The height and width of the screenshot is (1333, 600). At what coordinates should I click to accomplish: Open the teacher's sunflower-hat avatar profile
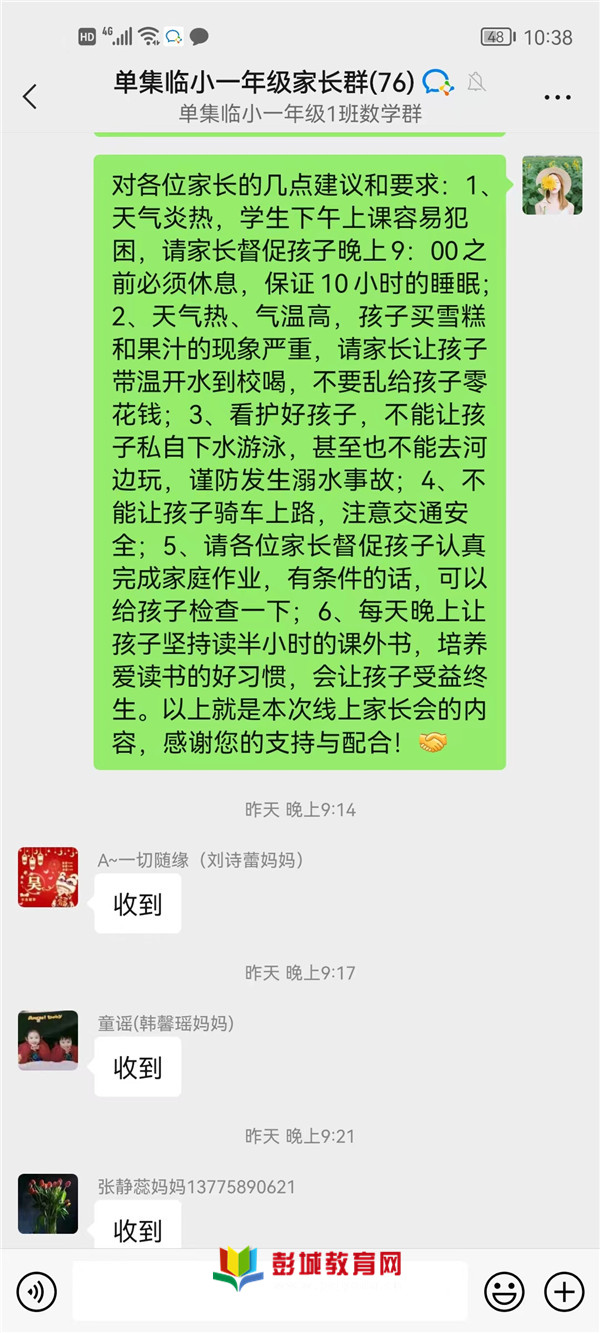(552, 185)
